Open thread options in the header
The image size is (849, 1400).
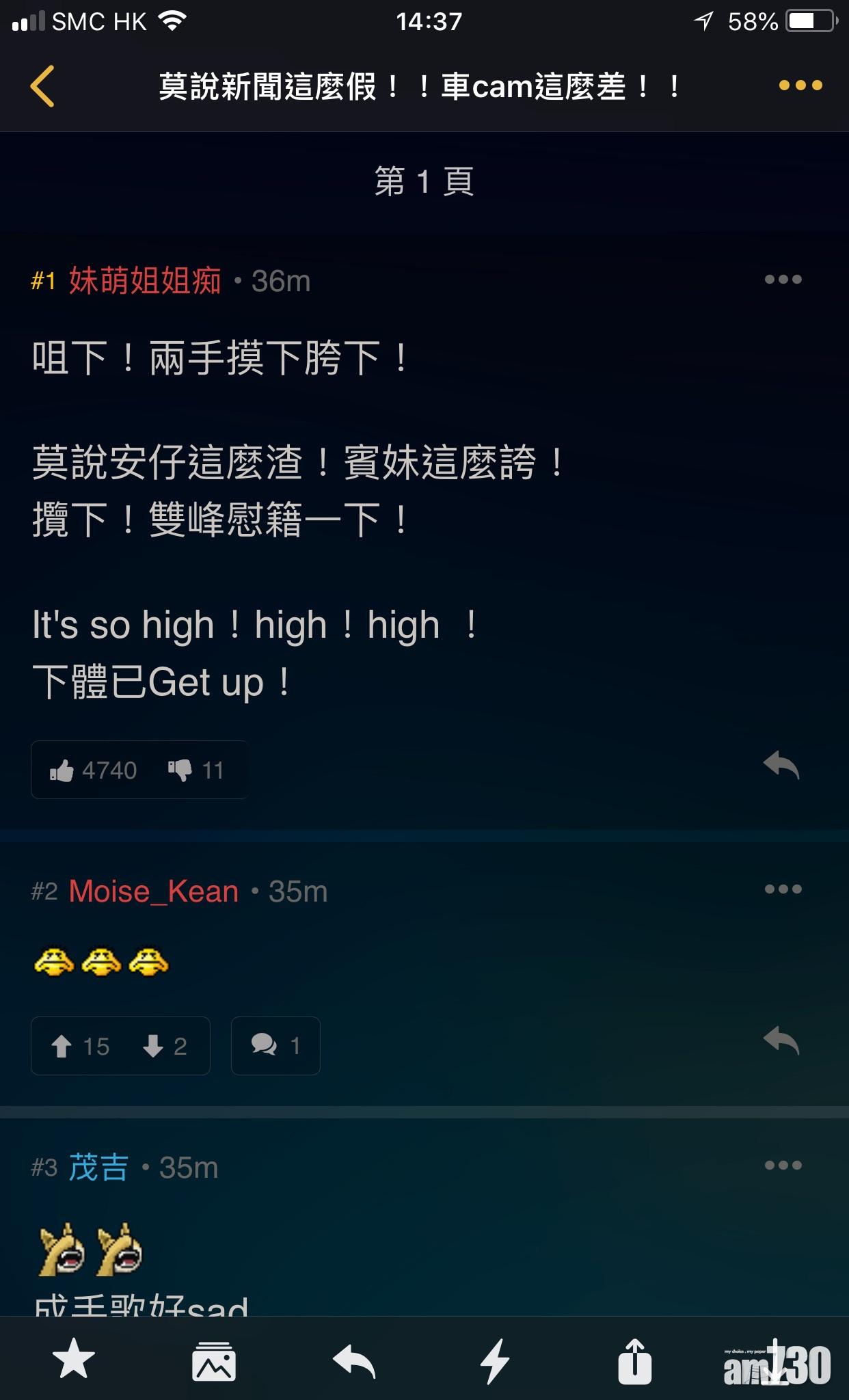800,85
